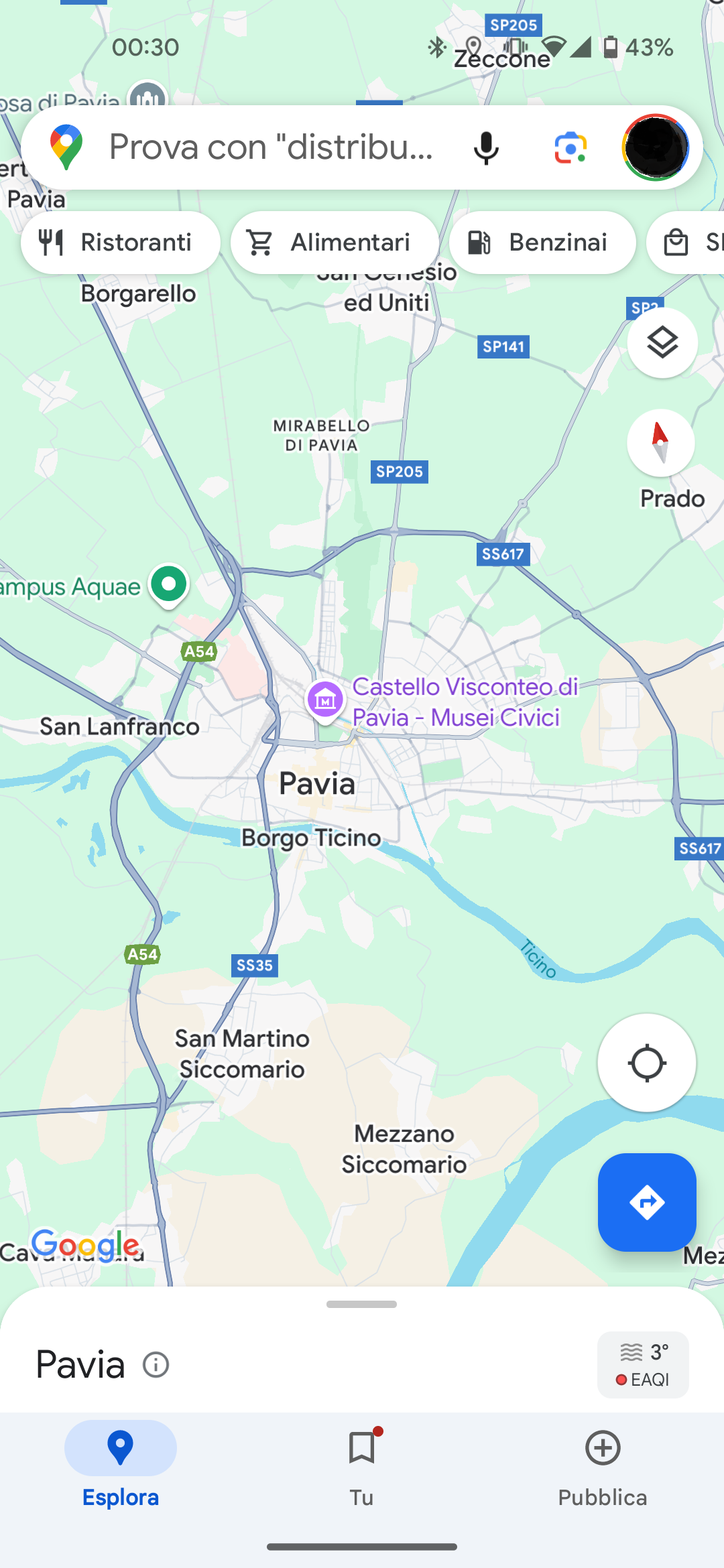This screenshot has width=724, height=1568.
Task: Expand the Pavia bottom sheet with drag handle
Action: point(361,1304)
